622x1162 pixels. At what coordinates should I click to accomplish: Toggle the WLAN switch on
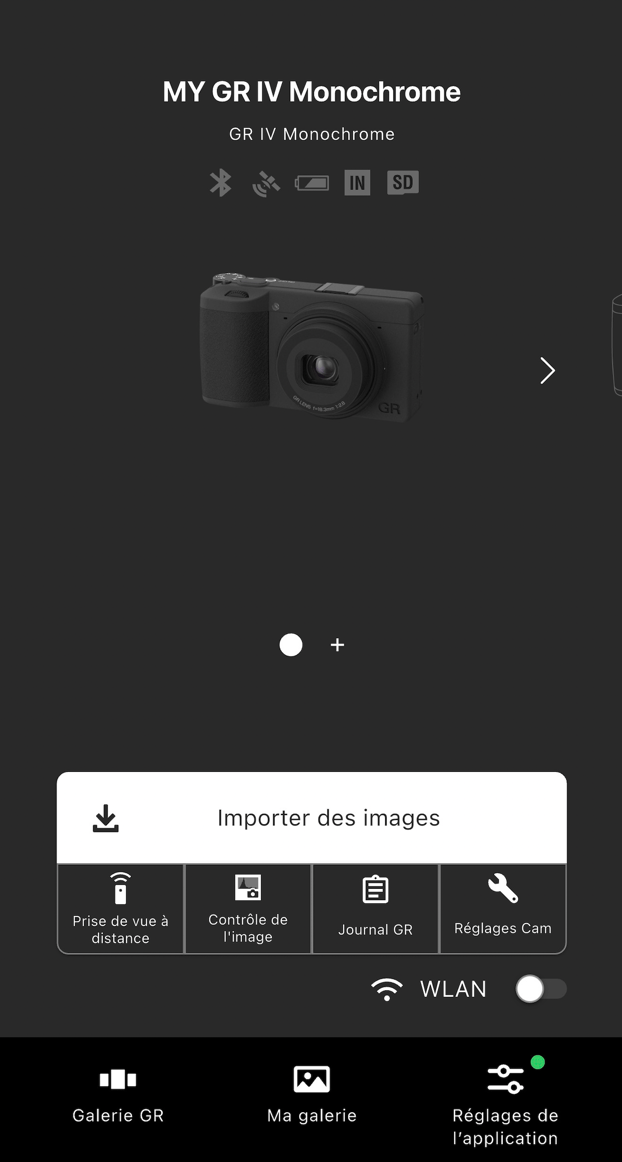pos(541,989)
